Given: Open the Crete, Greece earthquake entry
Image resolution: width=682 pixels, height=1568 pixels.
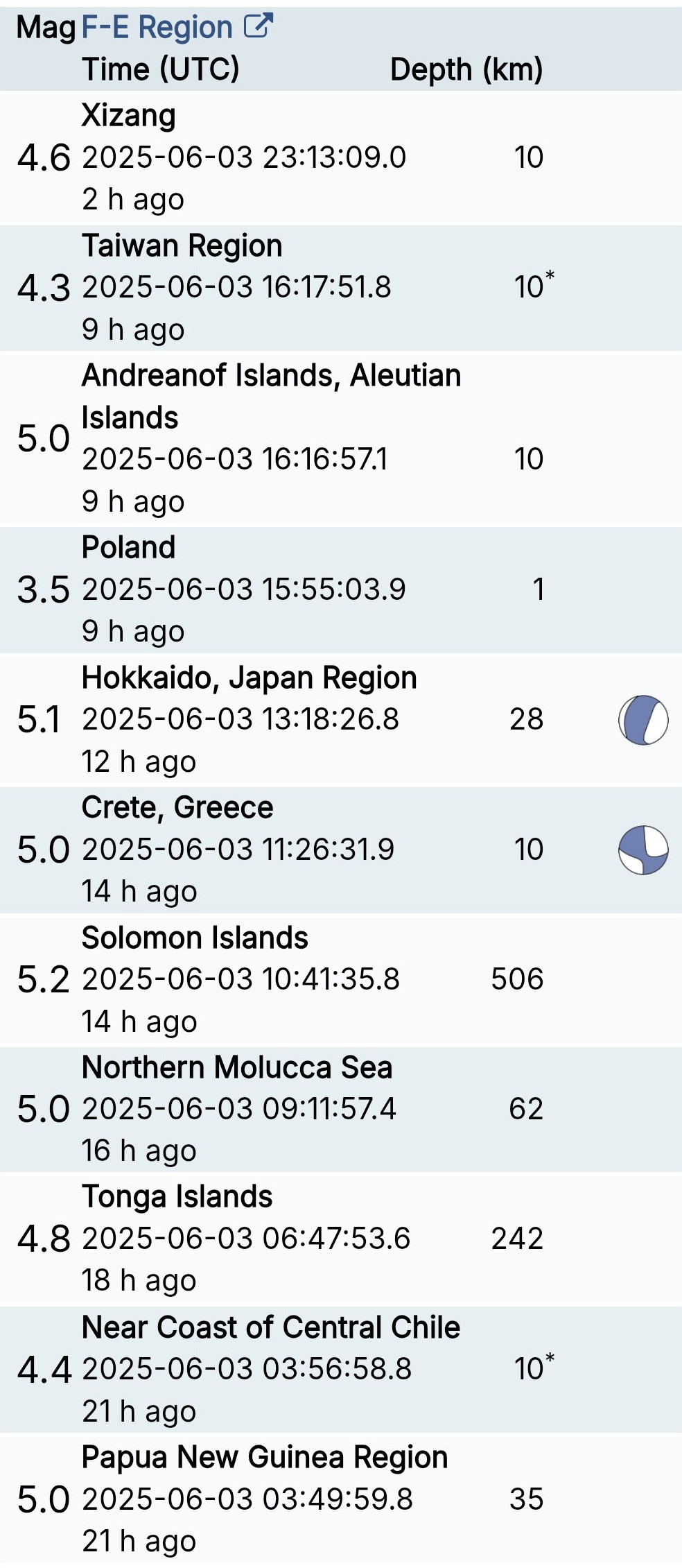Looking at the screenshot, I should tap(341, 850).
